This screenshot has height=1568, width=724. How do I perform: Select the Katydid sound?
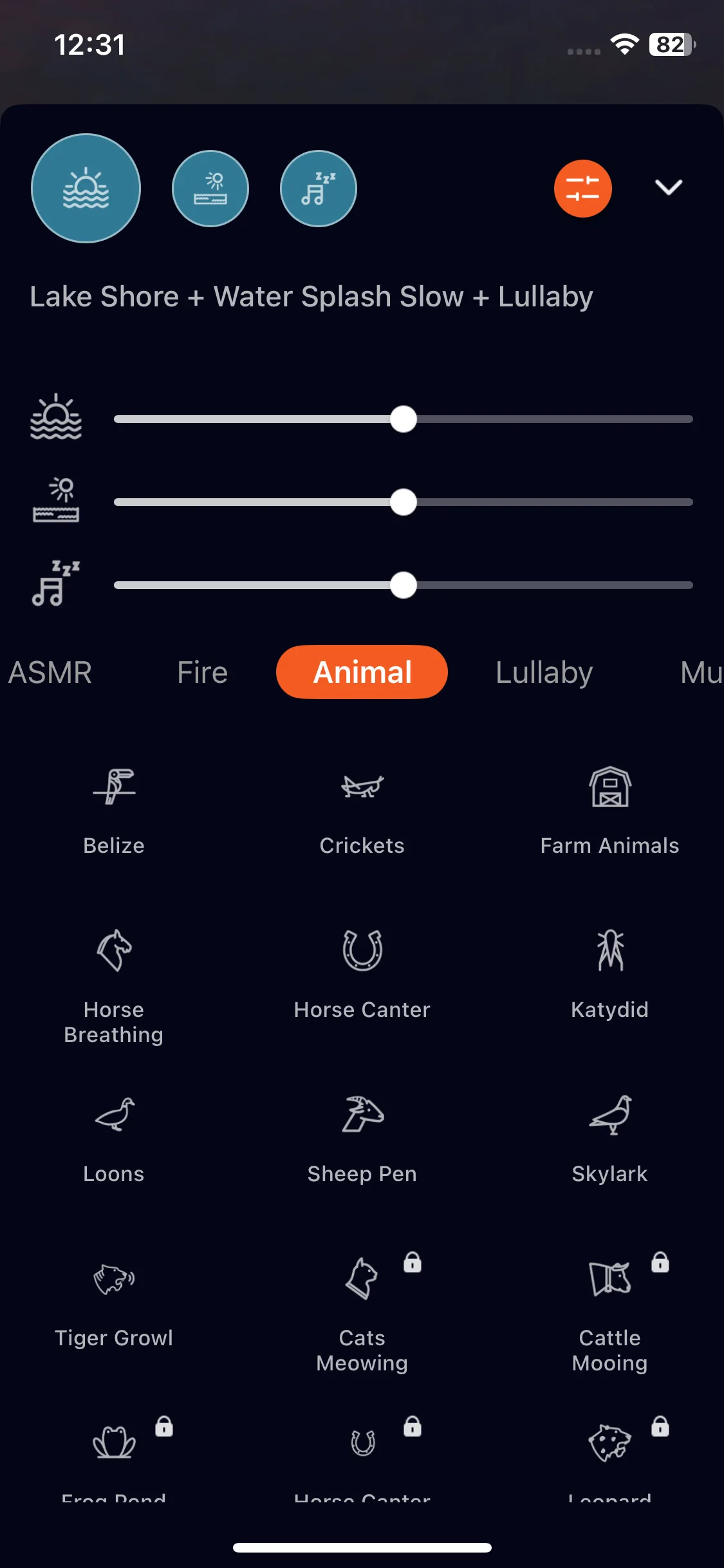point(609,972)
